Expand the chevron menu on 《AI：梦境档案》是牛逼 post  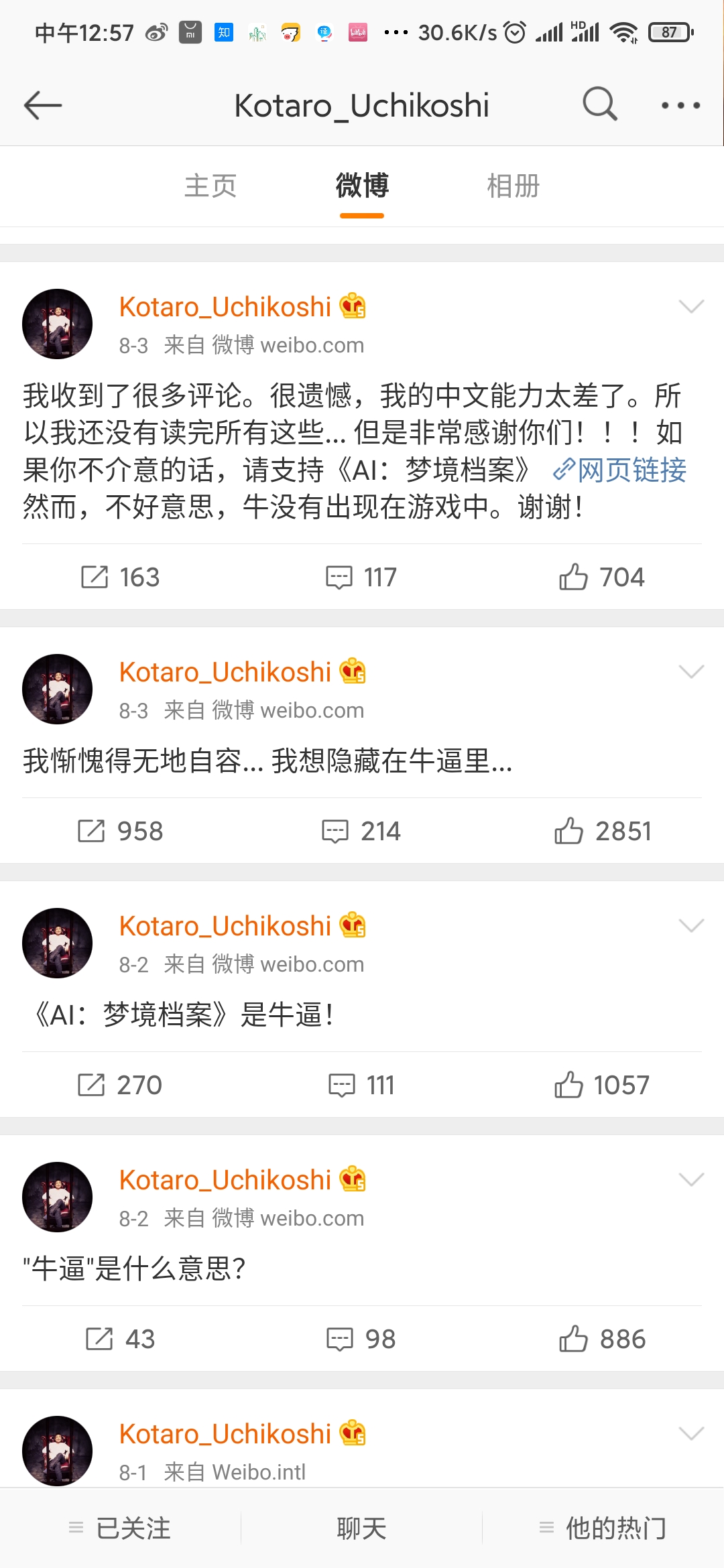point(691,925)
